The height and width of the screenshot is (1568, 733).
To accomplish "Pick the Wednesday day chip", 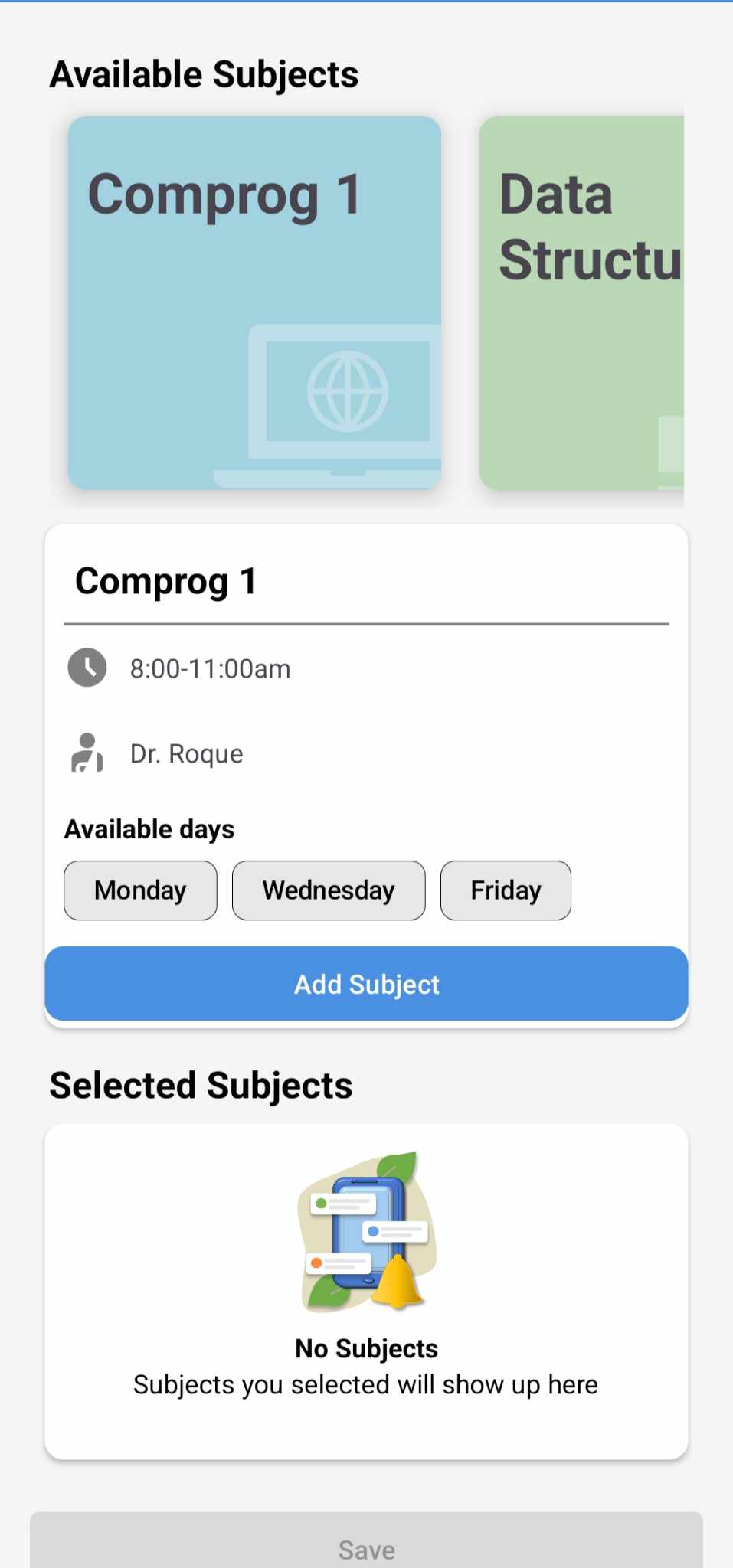I will 329,890.
